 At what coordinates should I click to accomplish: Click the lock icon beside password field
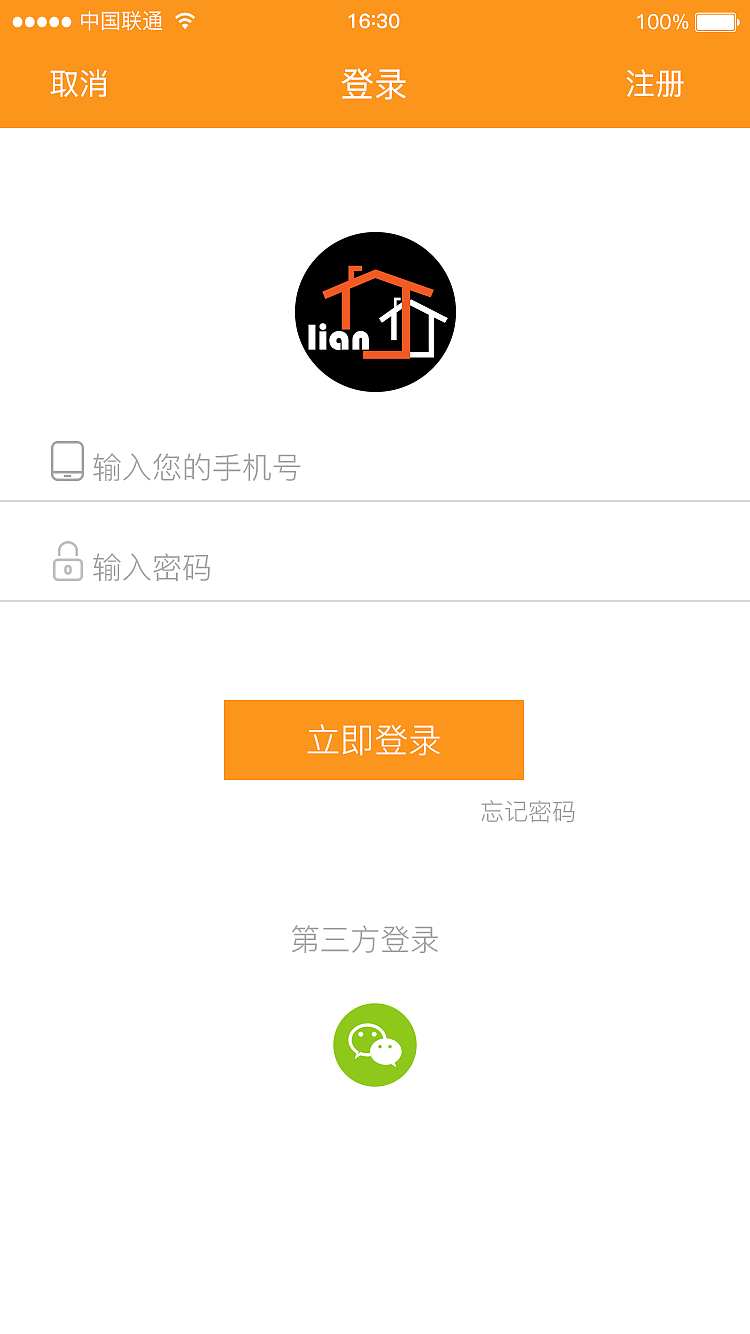[x=67, y=563]
